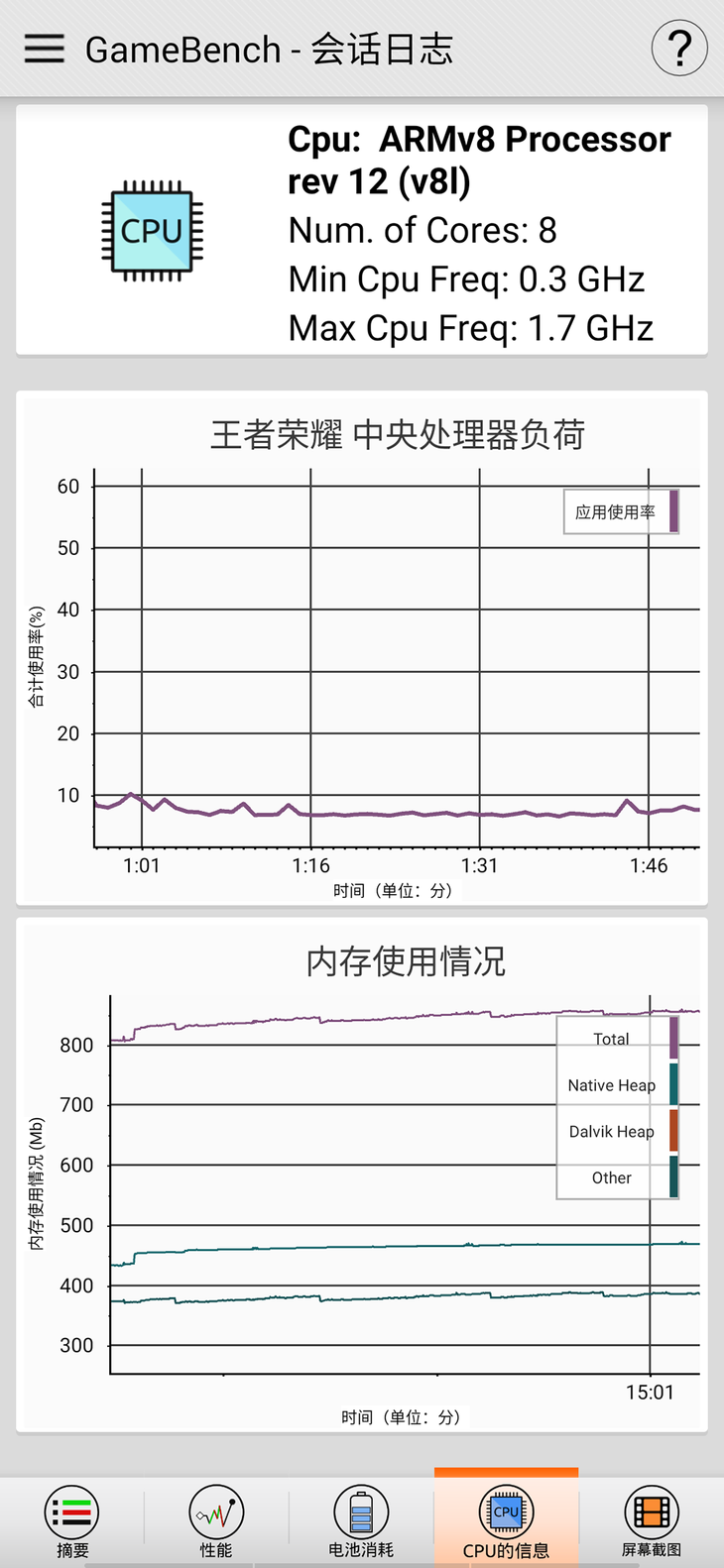
Task: Switch to the 摘要 tab
Action: click(72, 1521)
